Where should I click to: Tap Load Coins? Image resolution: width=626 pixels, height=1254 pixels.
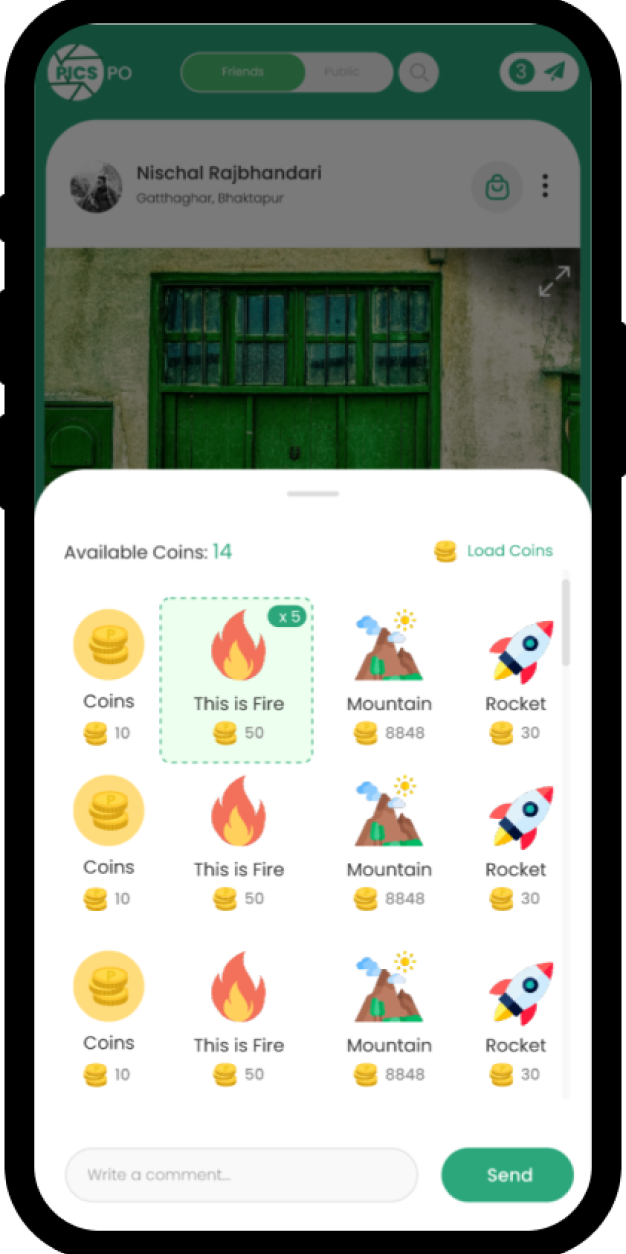point(495,551)
